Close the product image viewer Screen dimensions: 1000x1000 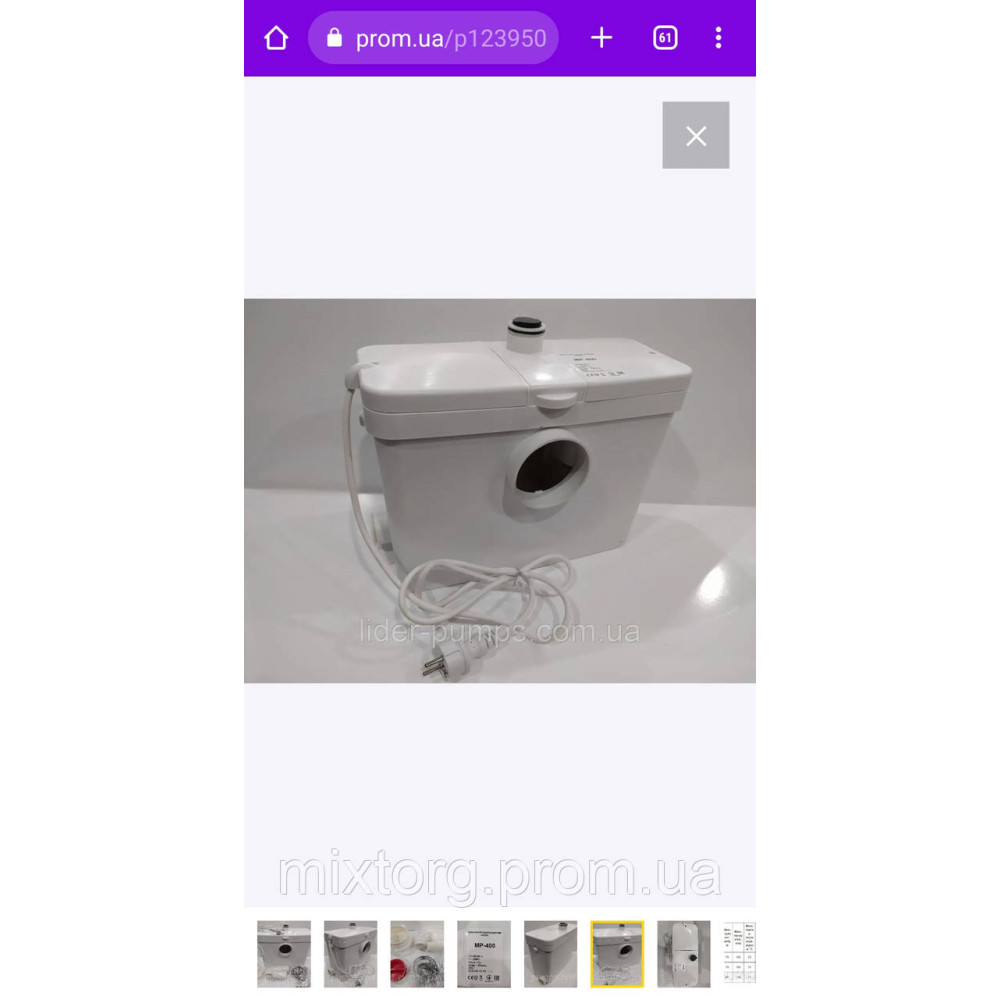pyautogui.click(x=695, y=135)
